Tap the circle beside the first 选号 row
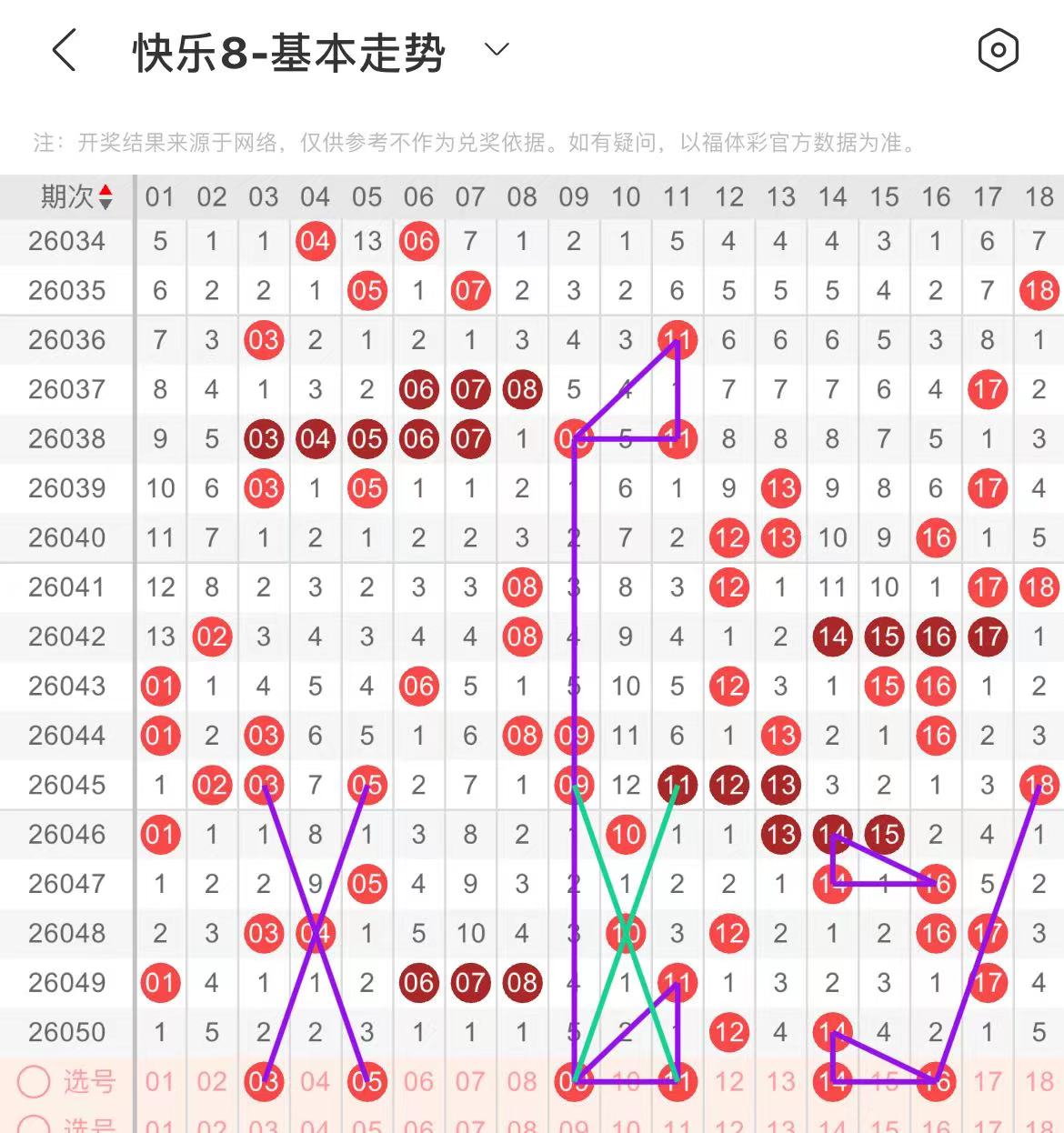 click(34, 1082)
